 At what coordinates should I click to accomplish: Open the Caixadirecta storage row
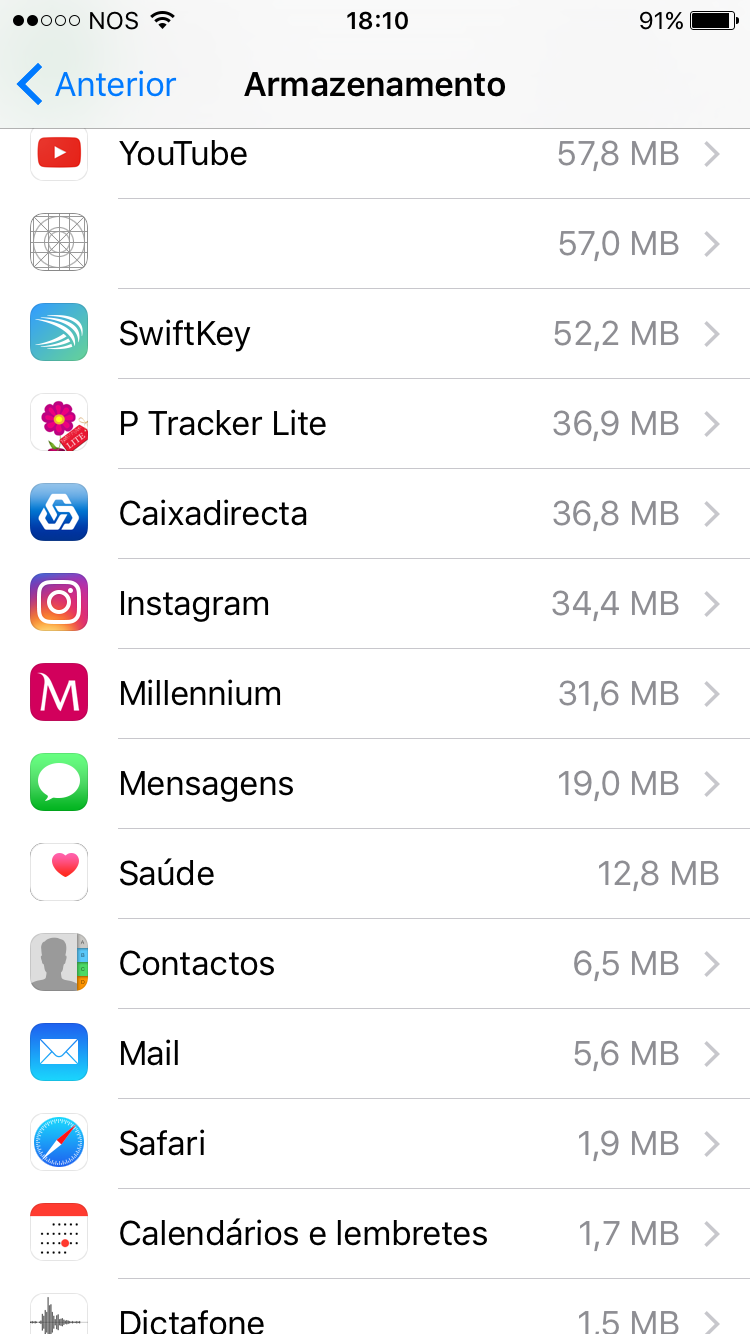pyautogui.click(x=375, y=513)
